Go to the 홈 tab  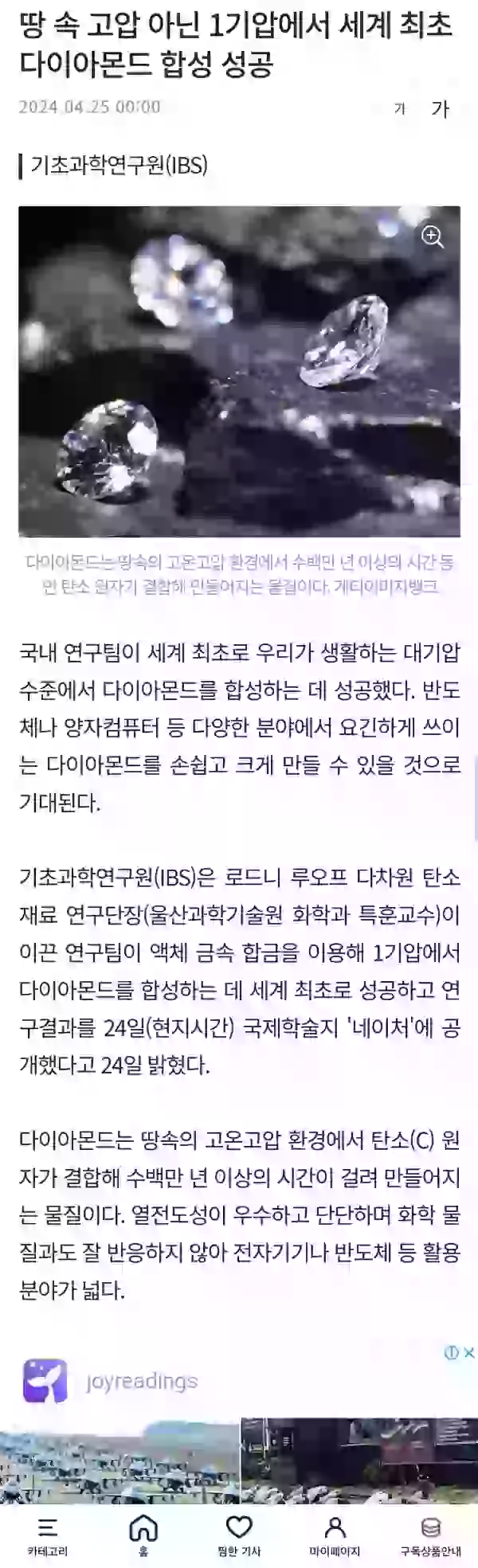(143, 1535)
